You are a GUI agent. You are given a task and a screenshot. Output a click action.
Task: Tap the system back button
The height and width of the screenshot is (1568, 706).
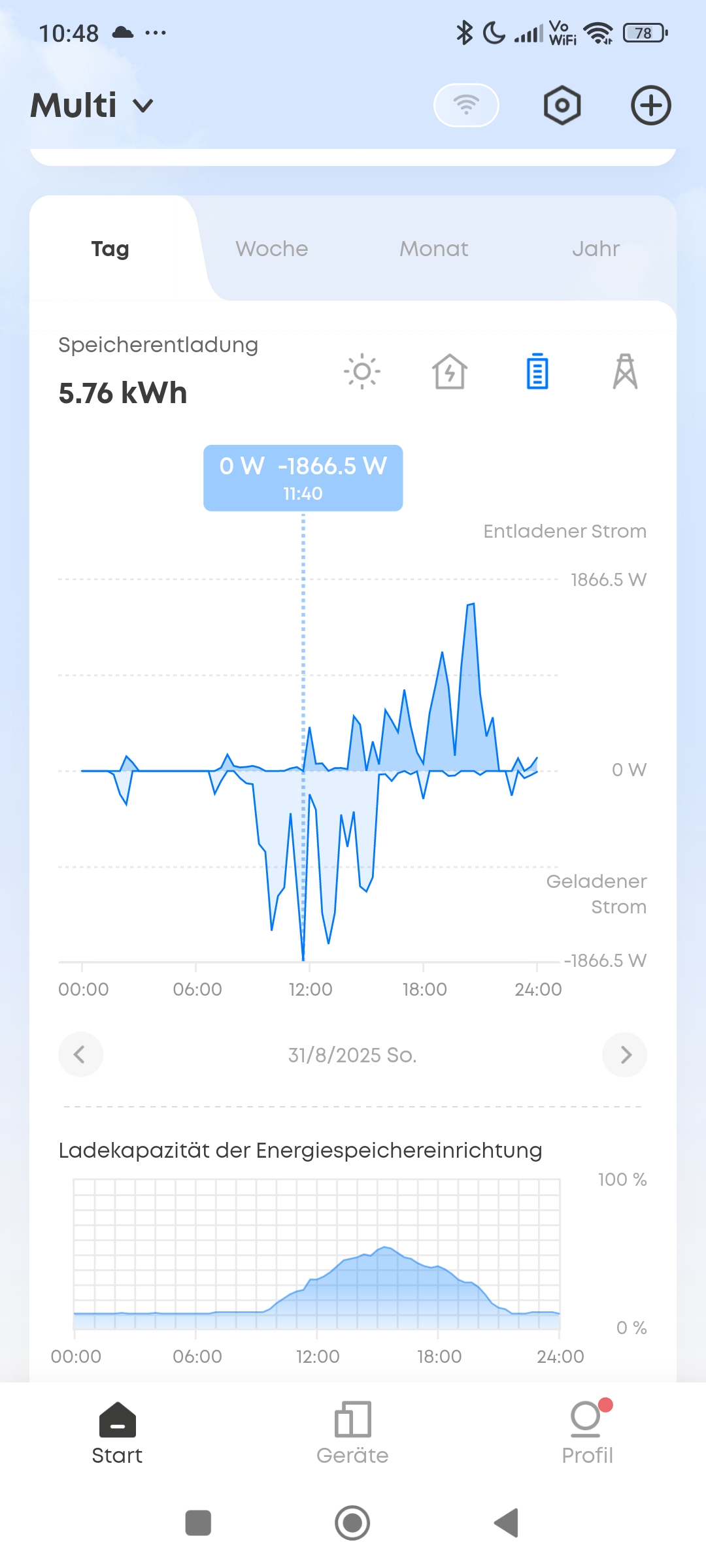tap(507, 1523)
